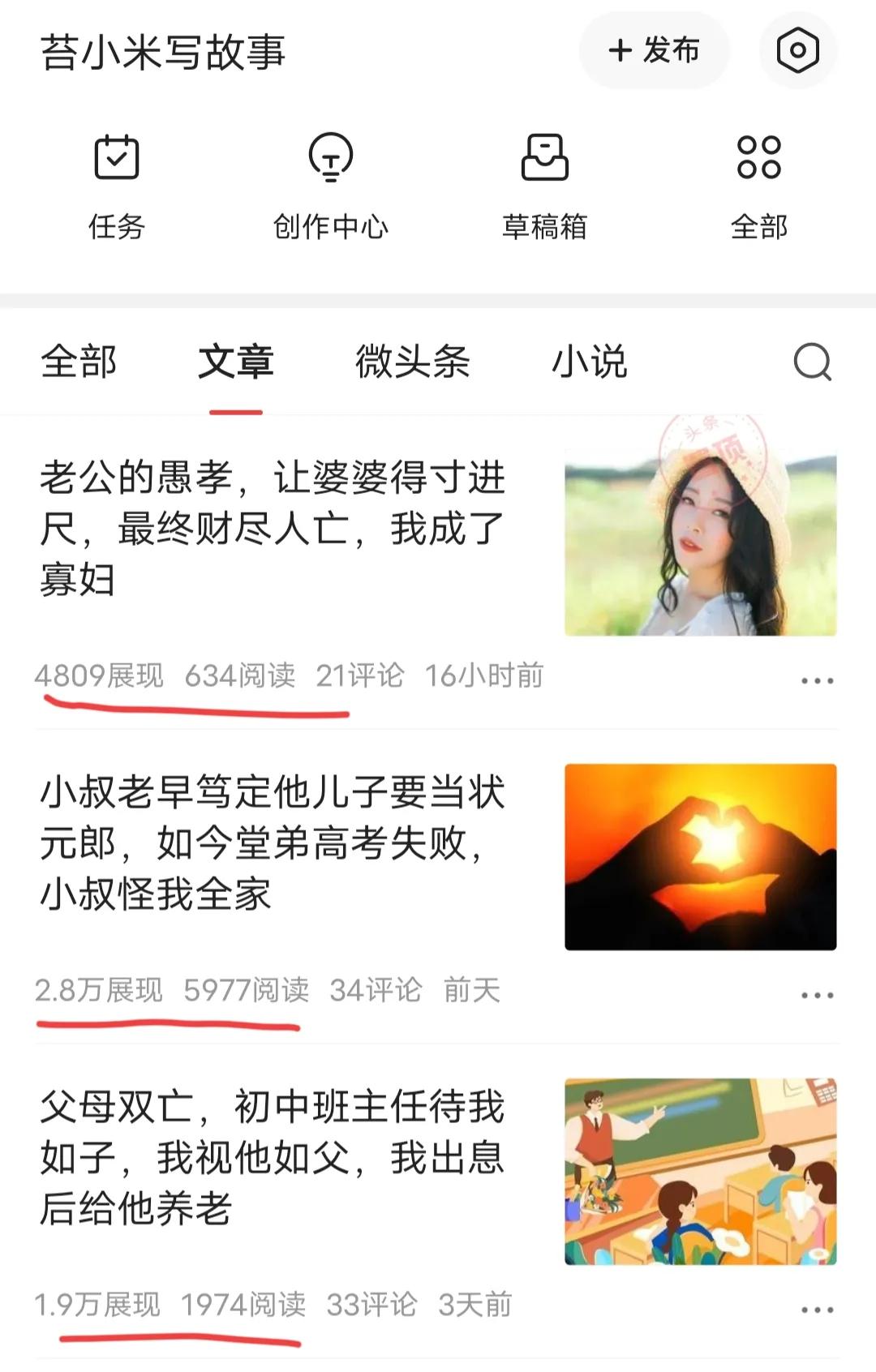
Task: Click the account name 苔小米写故事
Action: (162, 50)
